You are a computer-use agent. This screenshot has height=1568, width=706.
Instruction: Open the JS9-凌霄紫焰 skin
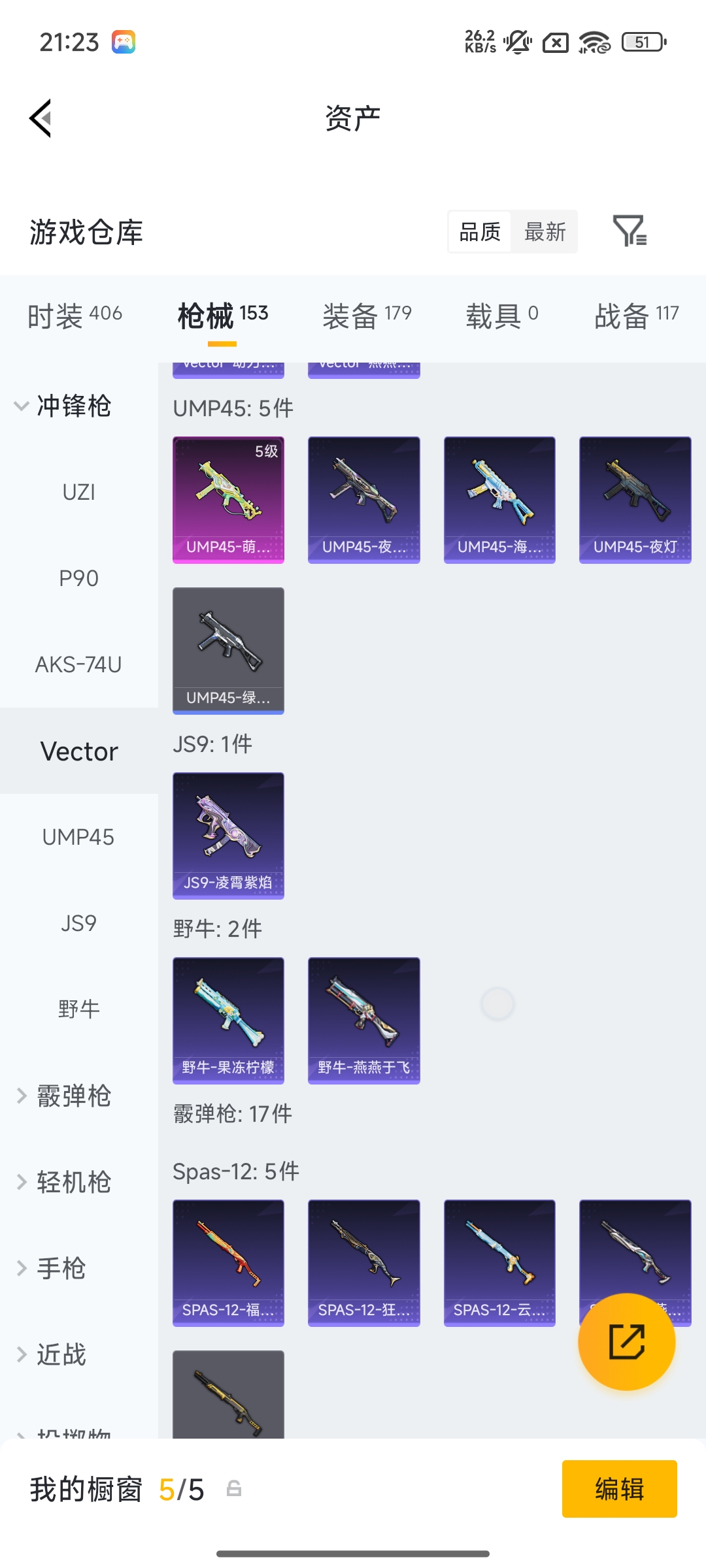pos(228,836)
